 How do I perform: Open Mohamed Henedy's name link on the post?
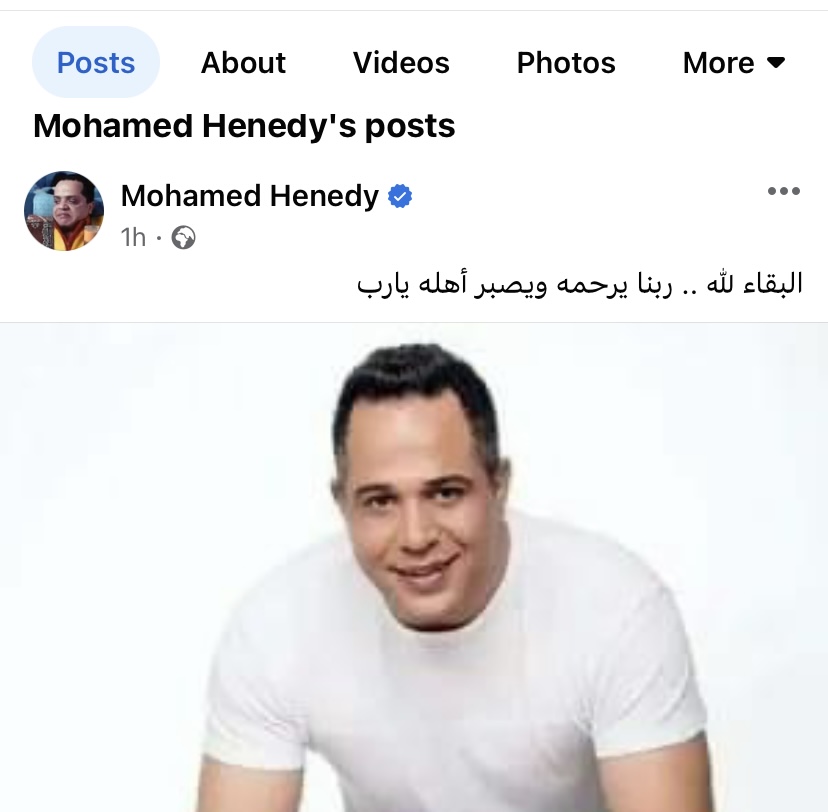(x=250, y=196)
